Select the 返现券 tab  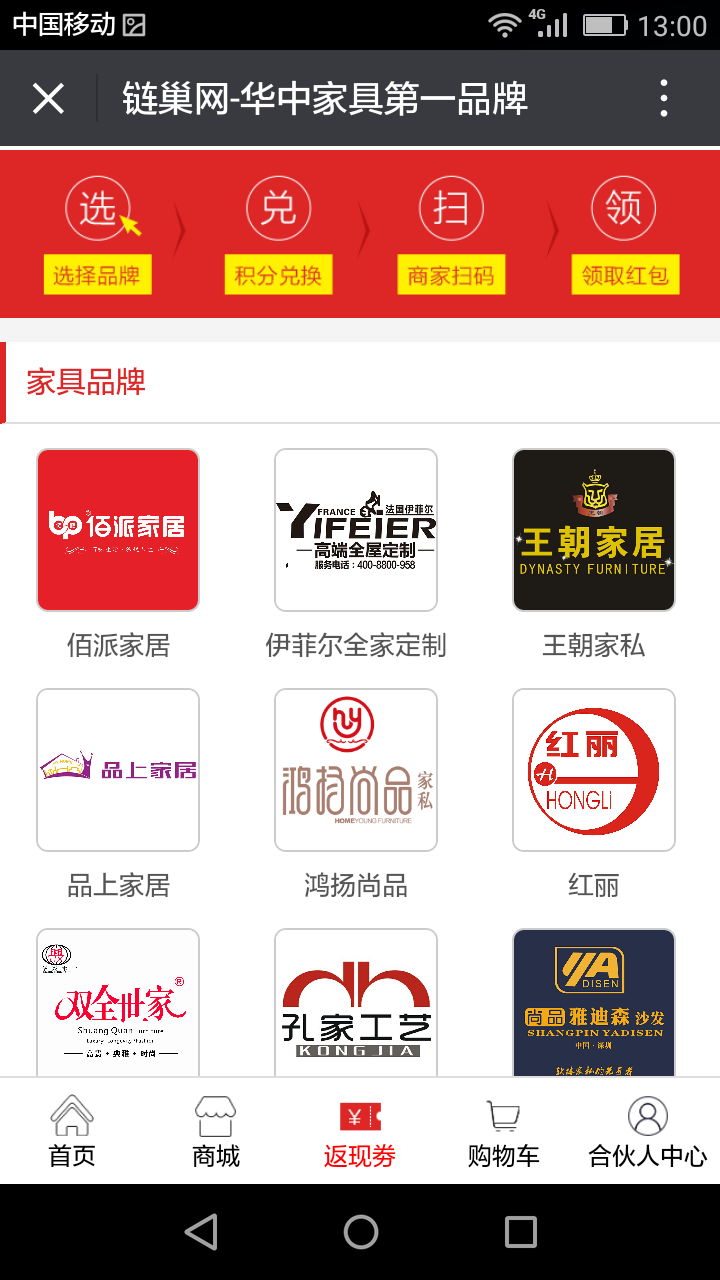pos(360,1131)
